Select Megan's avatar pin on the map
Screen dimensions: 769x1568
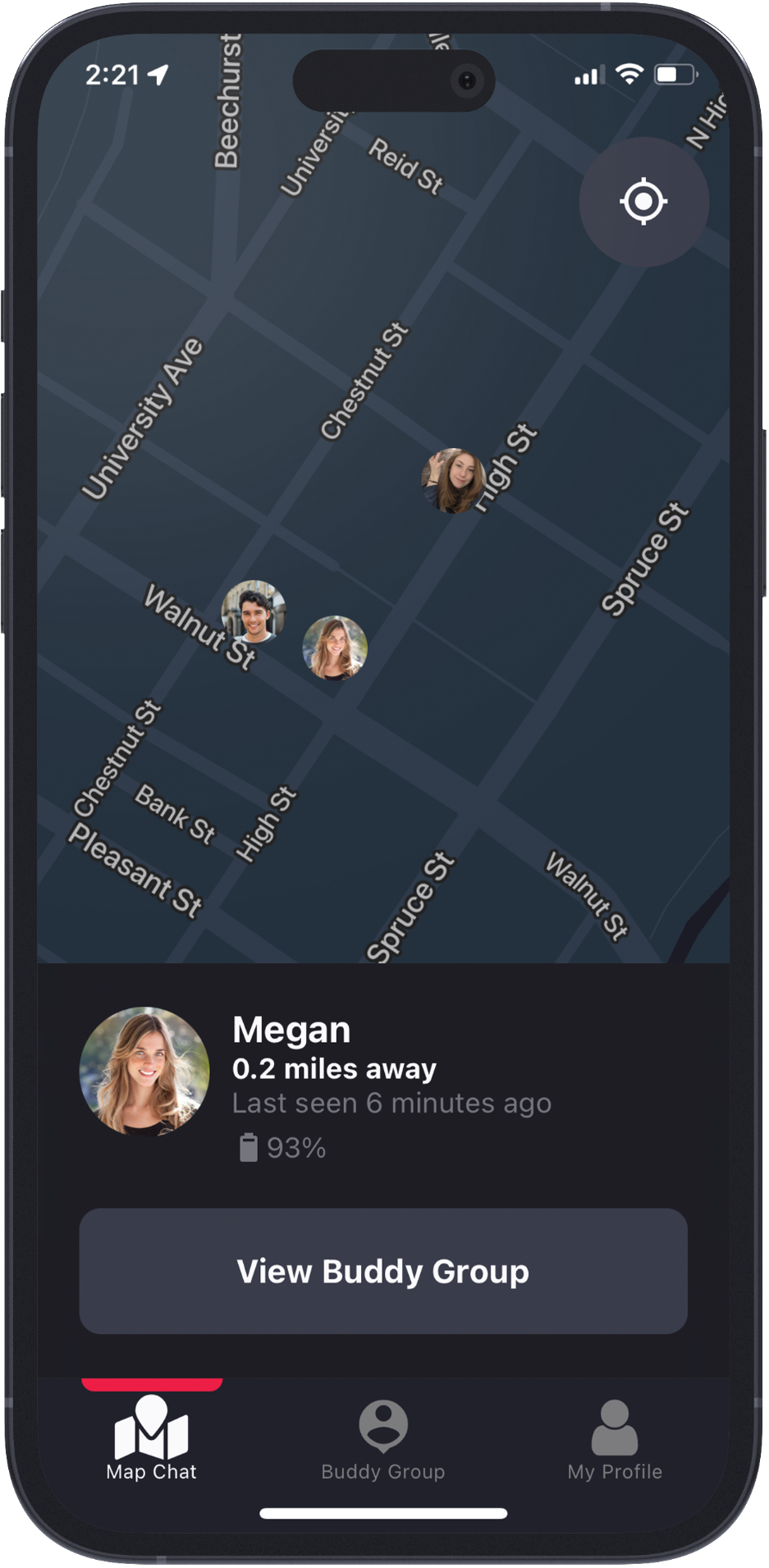(335, 648)
